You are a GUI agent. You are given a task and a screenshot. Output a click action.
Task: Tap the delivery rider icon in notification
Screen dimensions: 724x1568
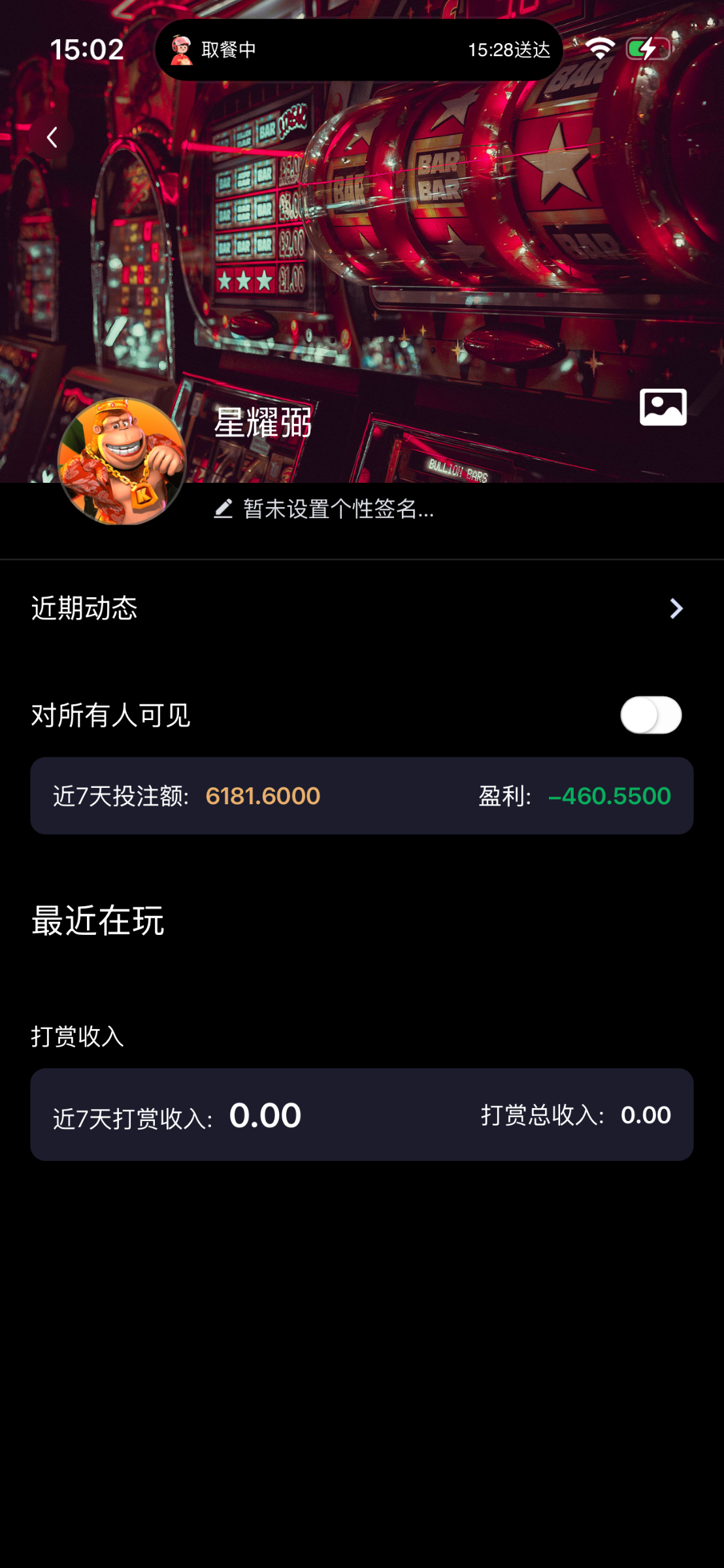(181, 48)
